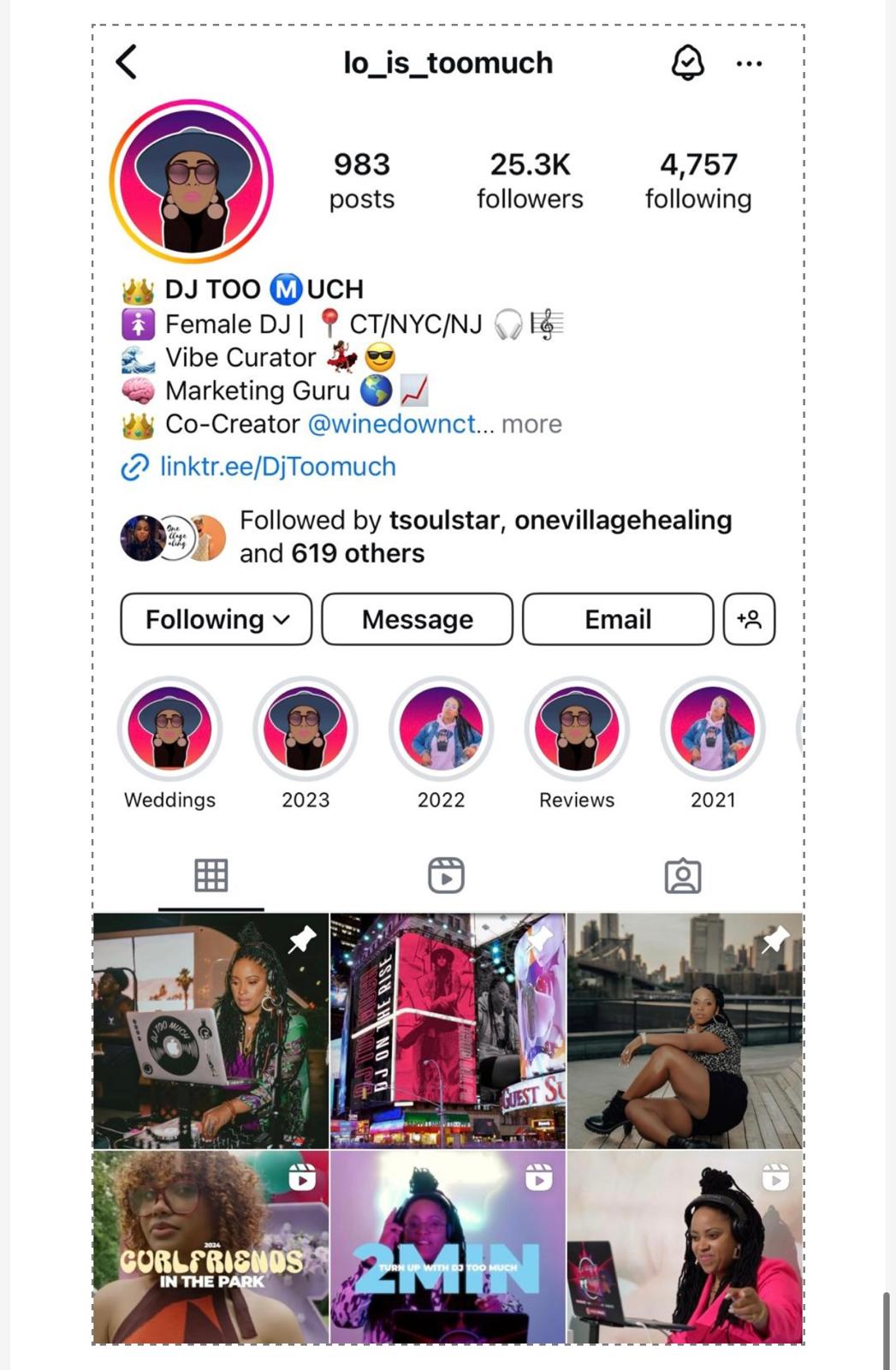896x1370 pixels.
Task: View lo_is_toomuch's profile picture story
Action: 192,182
